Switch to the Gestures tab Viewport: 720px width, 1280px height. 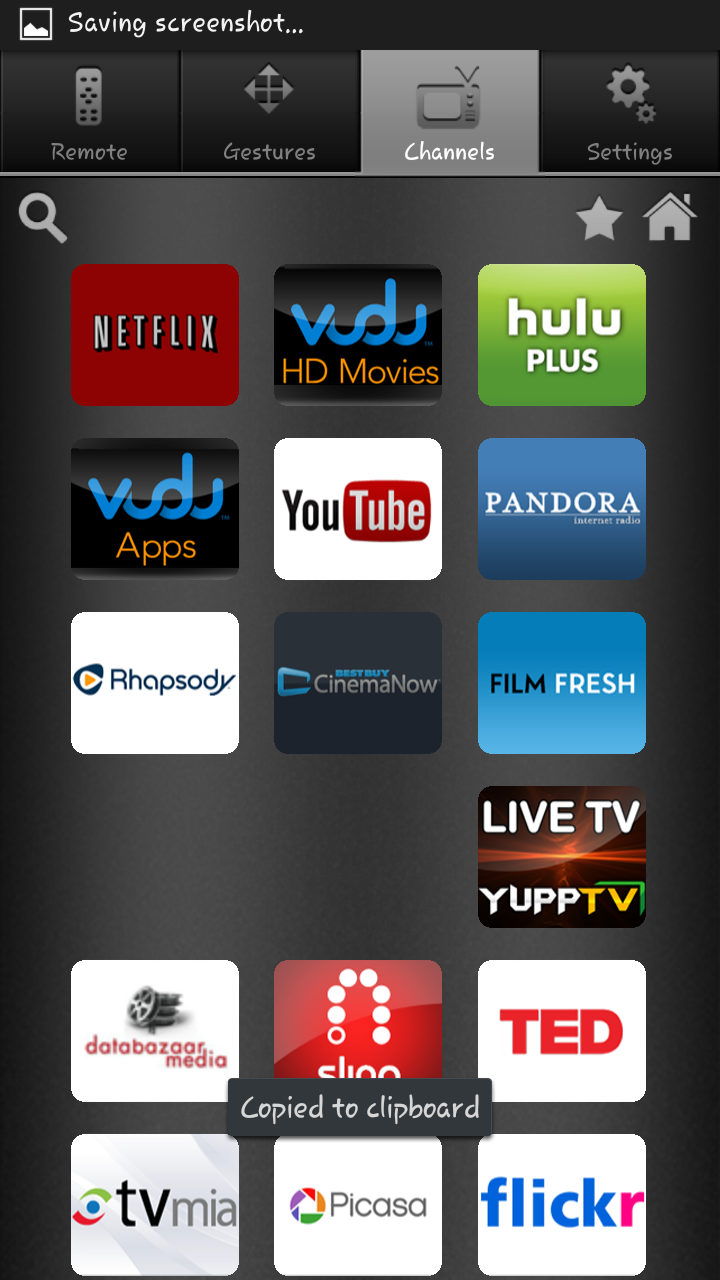(x=270, y=112)
